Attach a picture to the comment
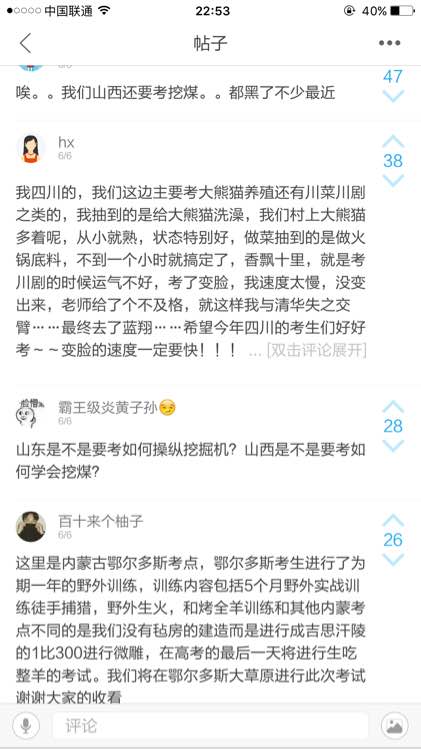The width and height of the screenshot is (421, 750). click(x=395, y=726)
